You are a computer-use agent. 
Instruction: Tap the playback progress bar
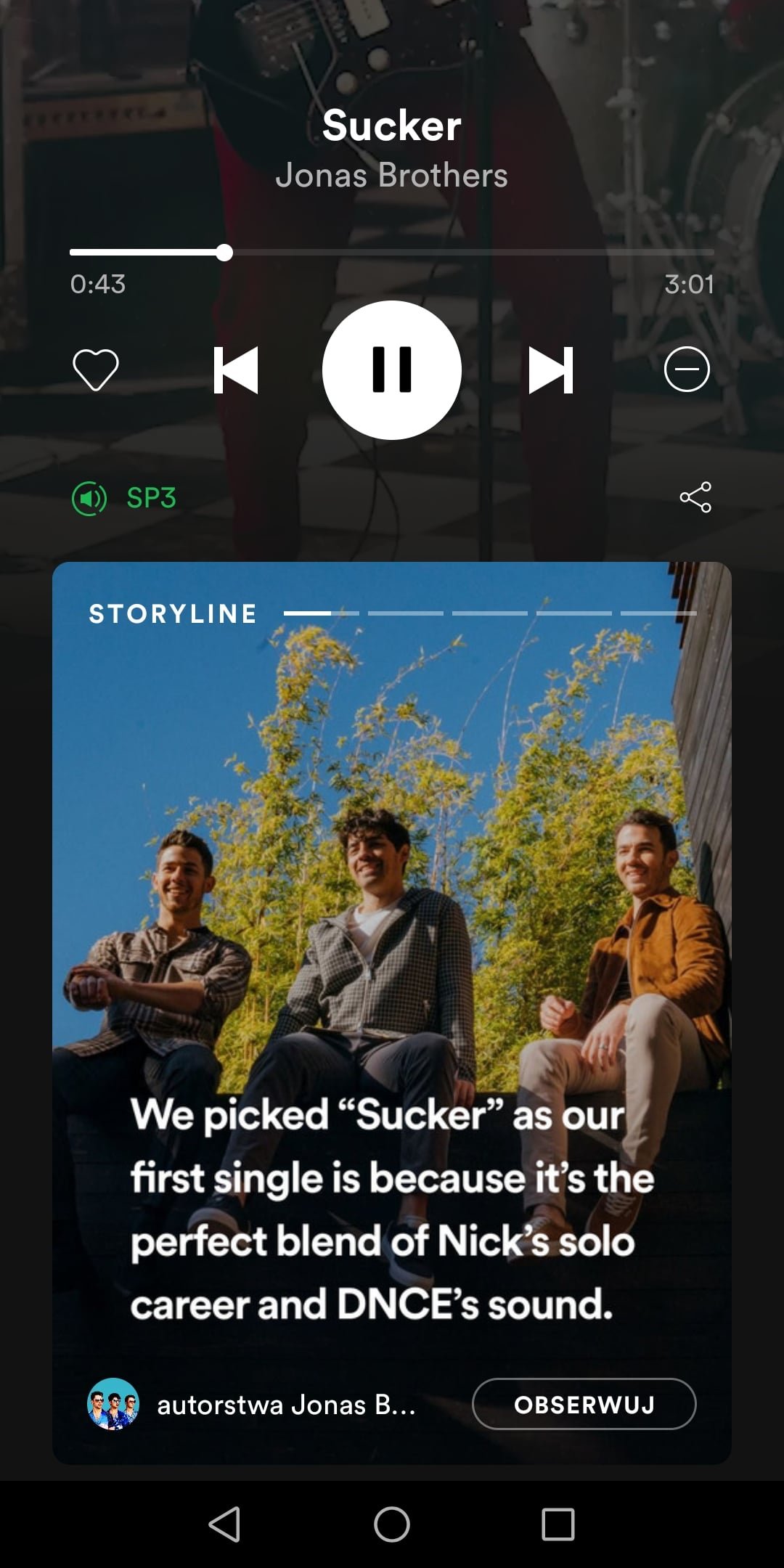[x=392, y=253]
